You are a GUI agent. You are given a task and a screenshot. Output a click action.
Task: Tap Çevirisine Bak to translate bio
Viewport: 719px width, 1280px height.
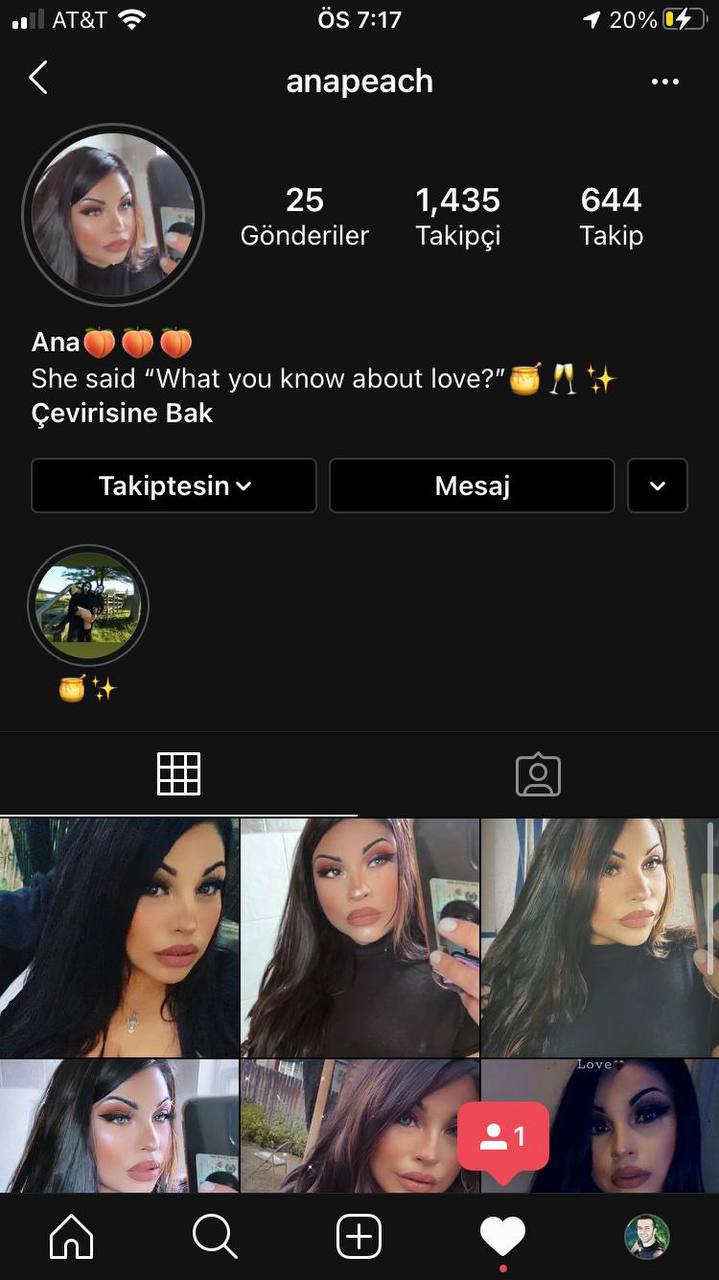point(122,413)
